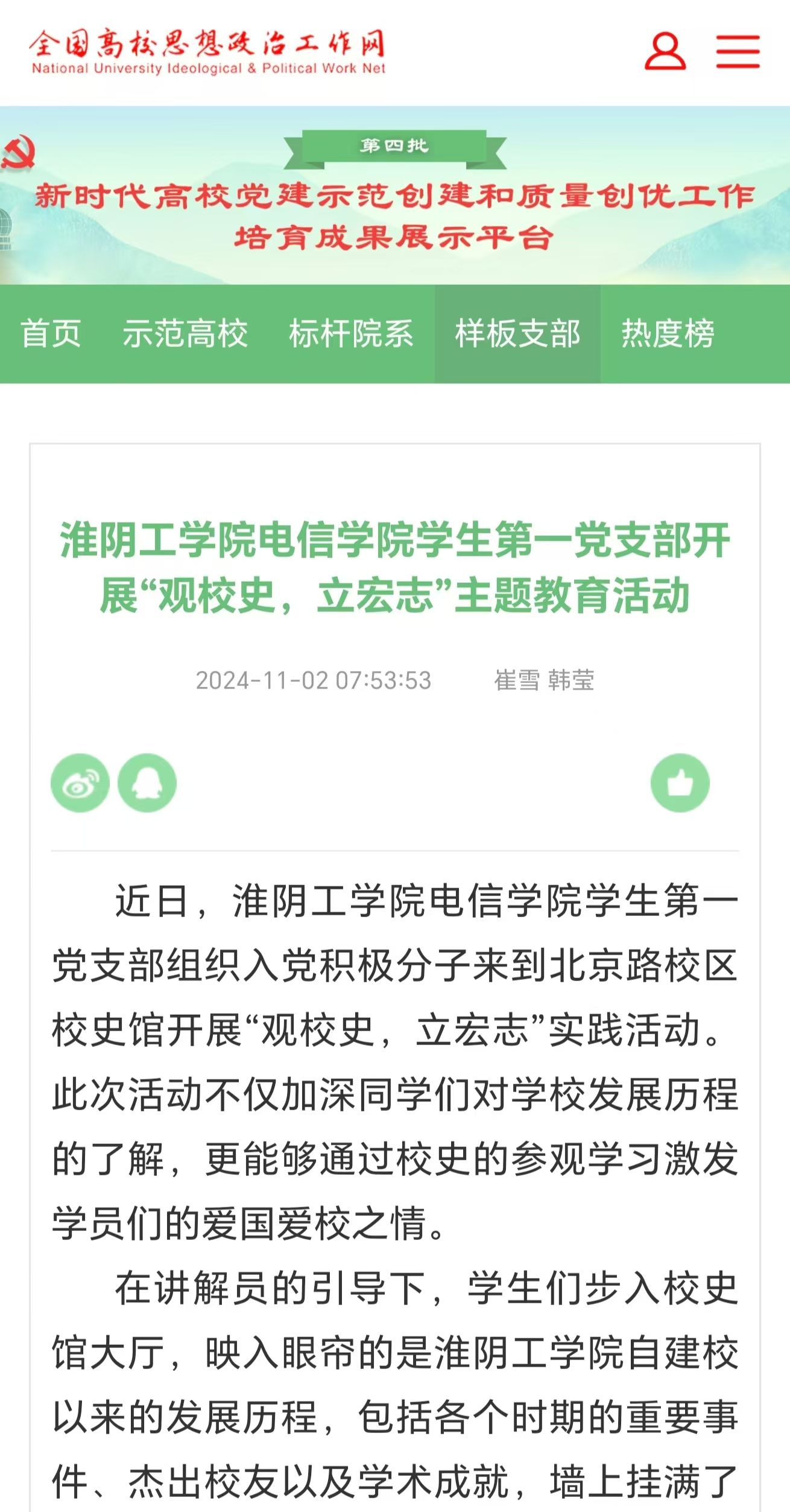Switch to 标杆院系 tab
This screenshot has height=1512, width=790.
(x=351, y=334)
